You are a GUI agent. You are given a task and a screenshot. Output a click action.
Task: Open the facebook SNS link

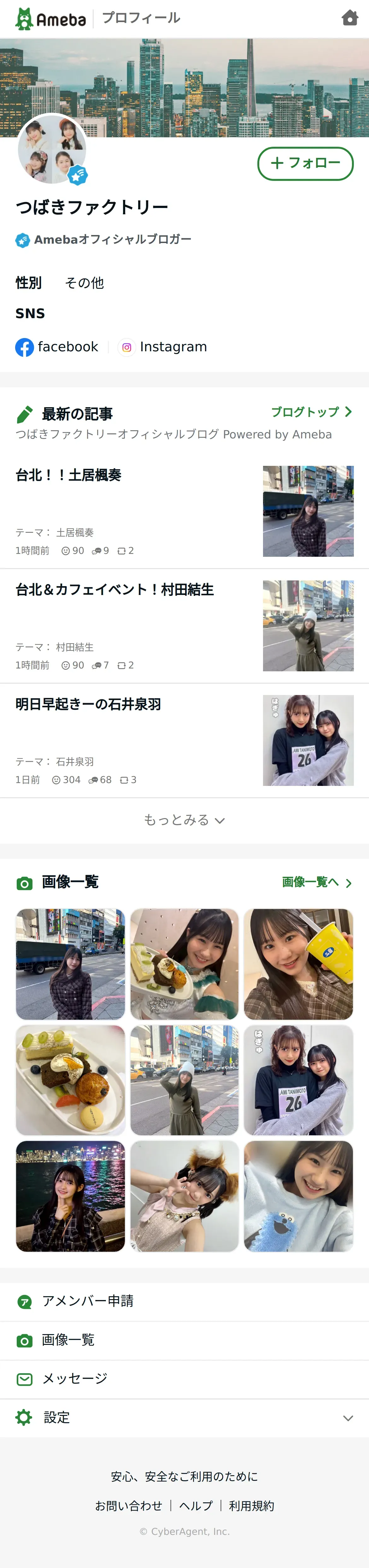(57, 347)
